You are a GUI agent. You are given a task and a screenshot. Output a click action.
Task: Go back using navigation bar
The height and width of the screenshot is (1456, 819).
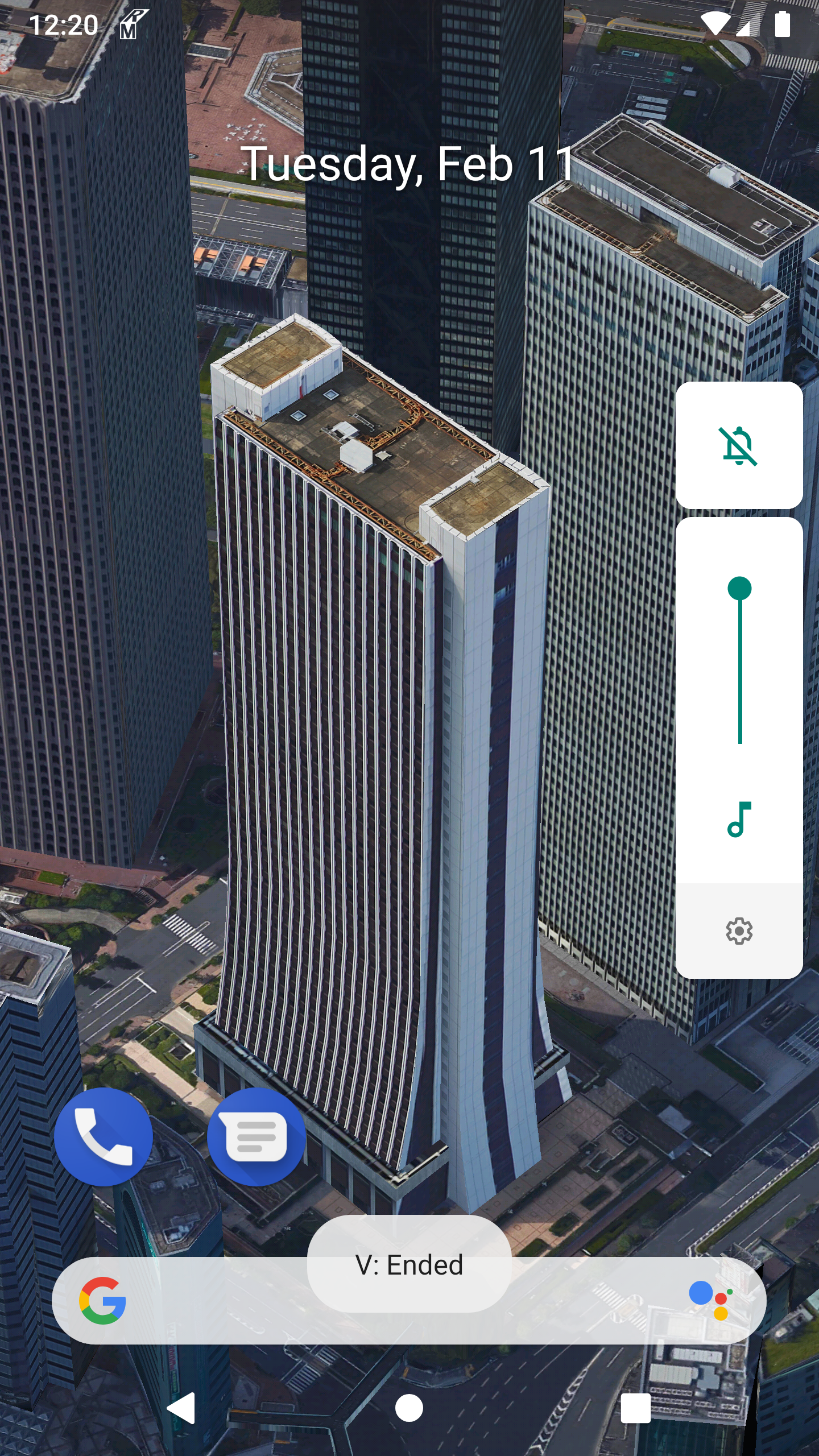coord(182,1409)
